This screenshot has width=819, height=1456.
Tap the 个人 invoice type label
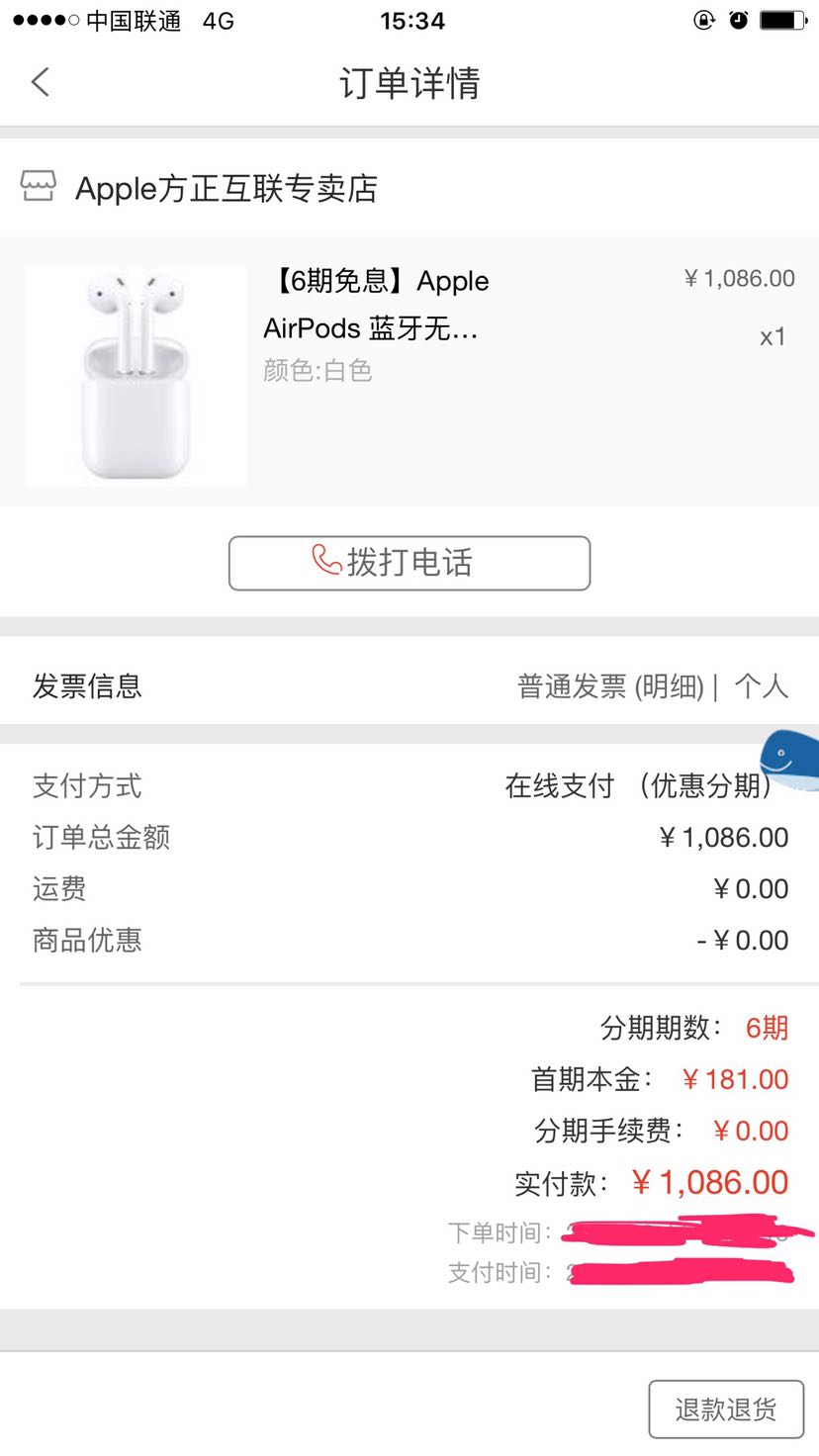pos(763,686)
